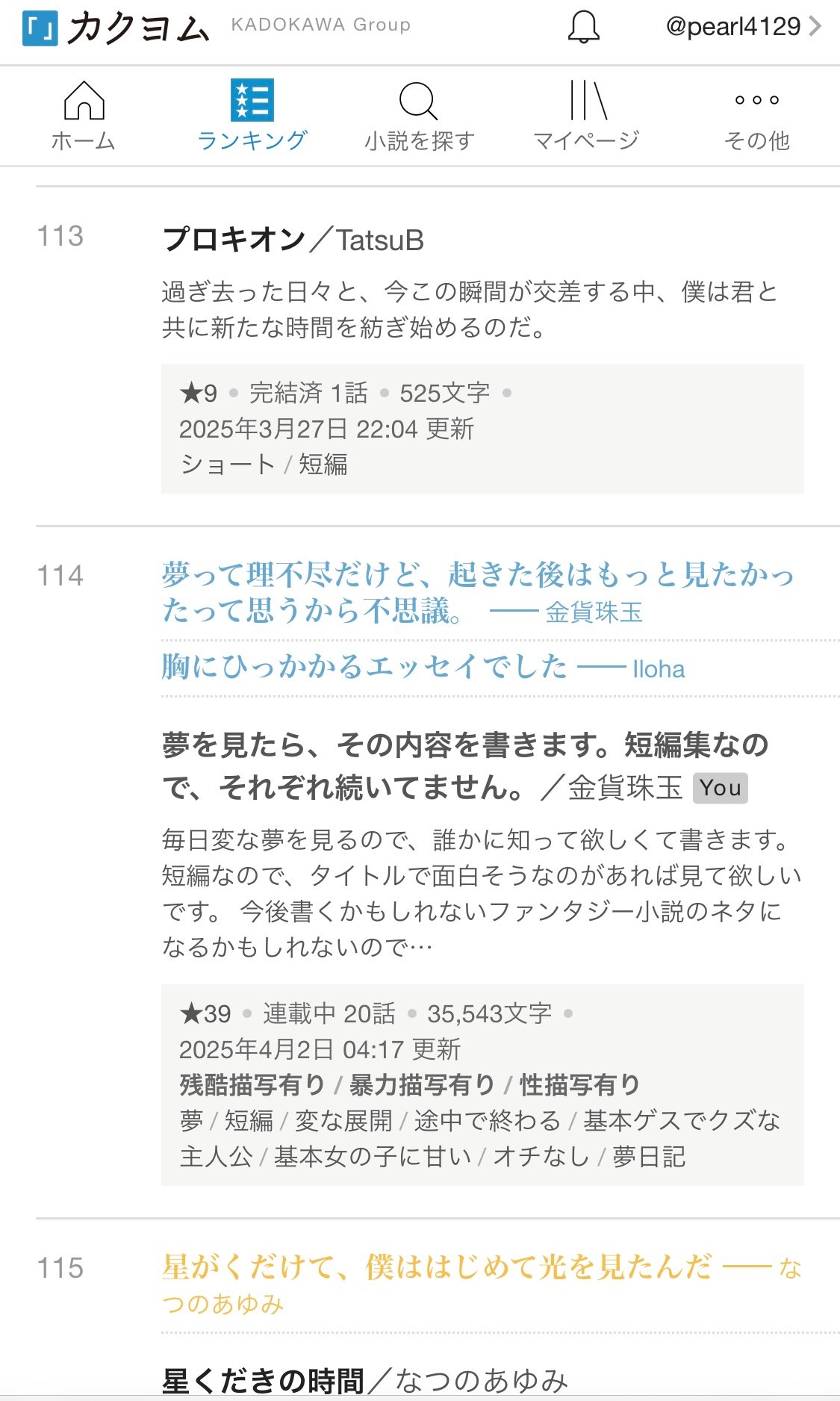Tap the カクヨム logo to go home
Screen dimensions: 840x1401
click(x=116, y=28)
